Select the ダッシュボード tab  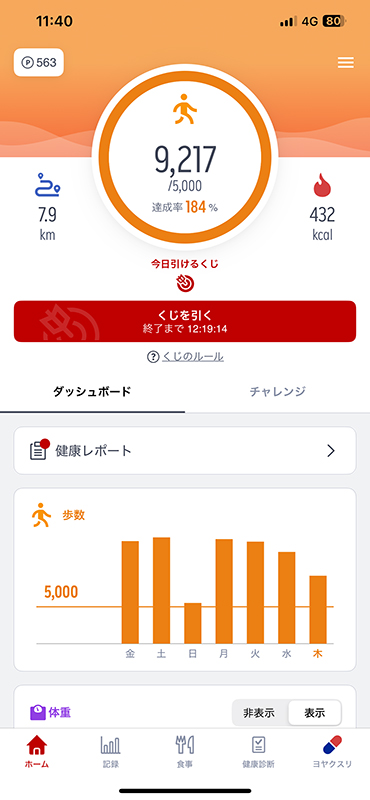coord(92,391)
